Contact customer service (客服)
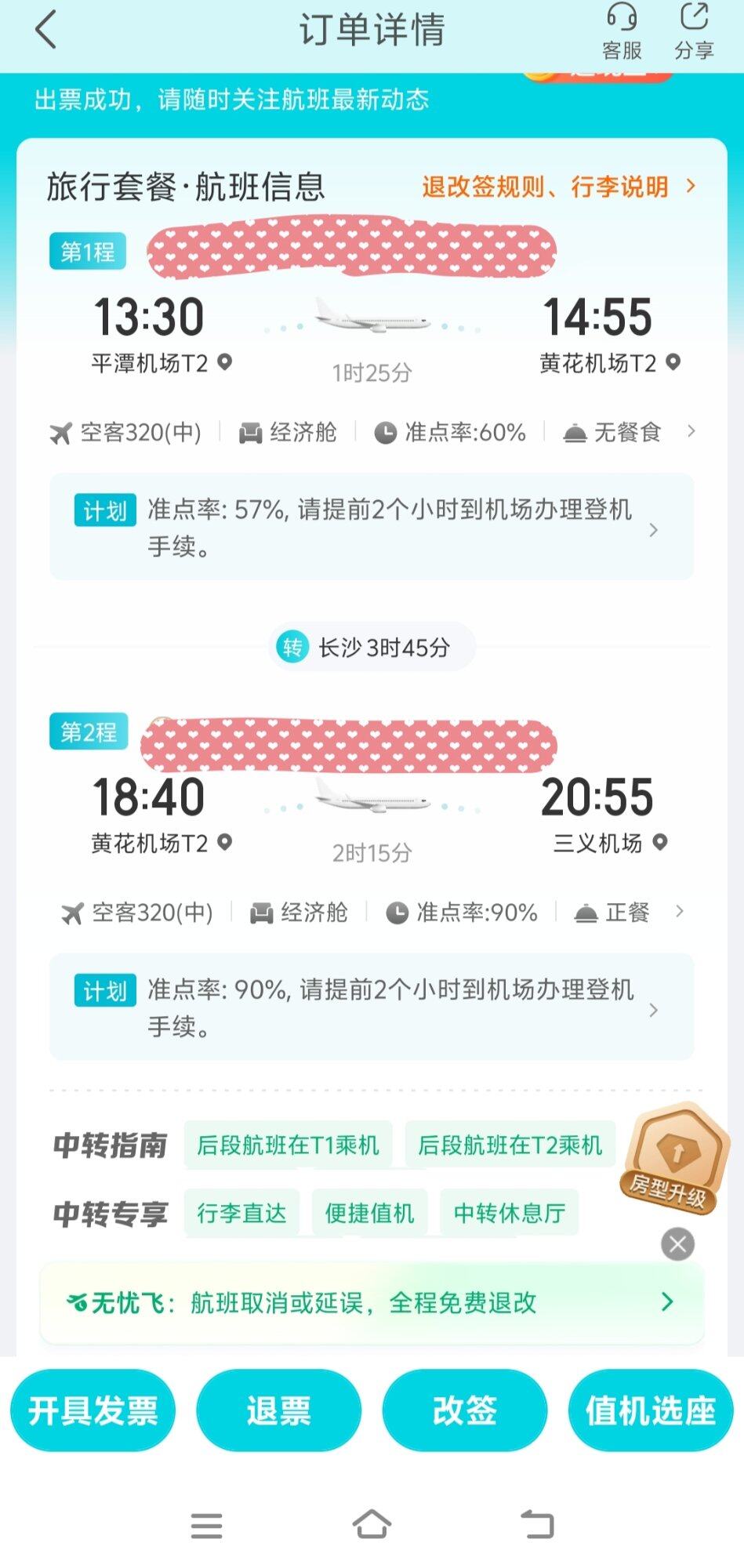Screen dimensions: 744x1568 pos(622,31)
